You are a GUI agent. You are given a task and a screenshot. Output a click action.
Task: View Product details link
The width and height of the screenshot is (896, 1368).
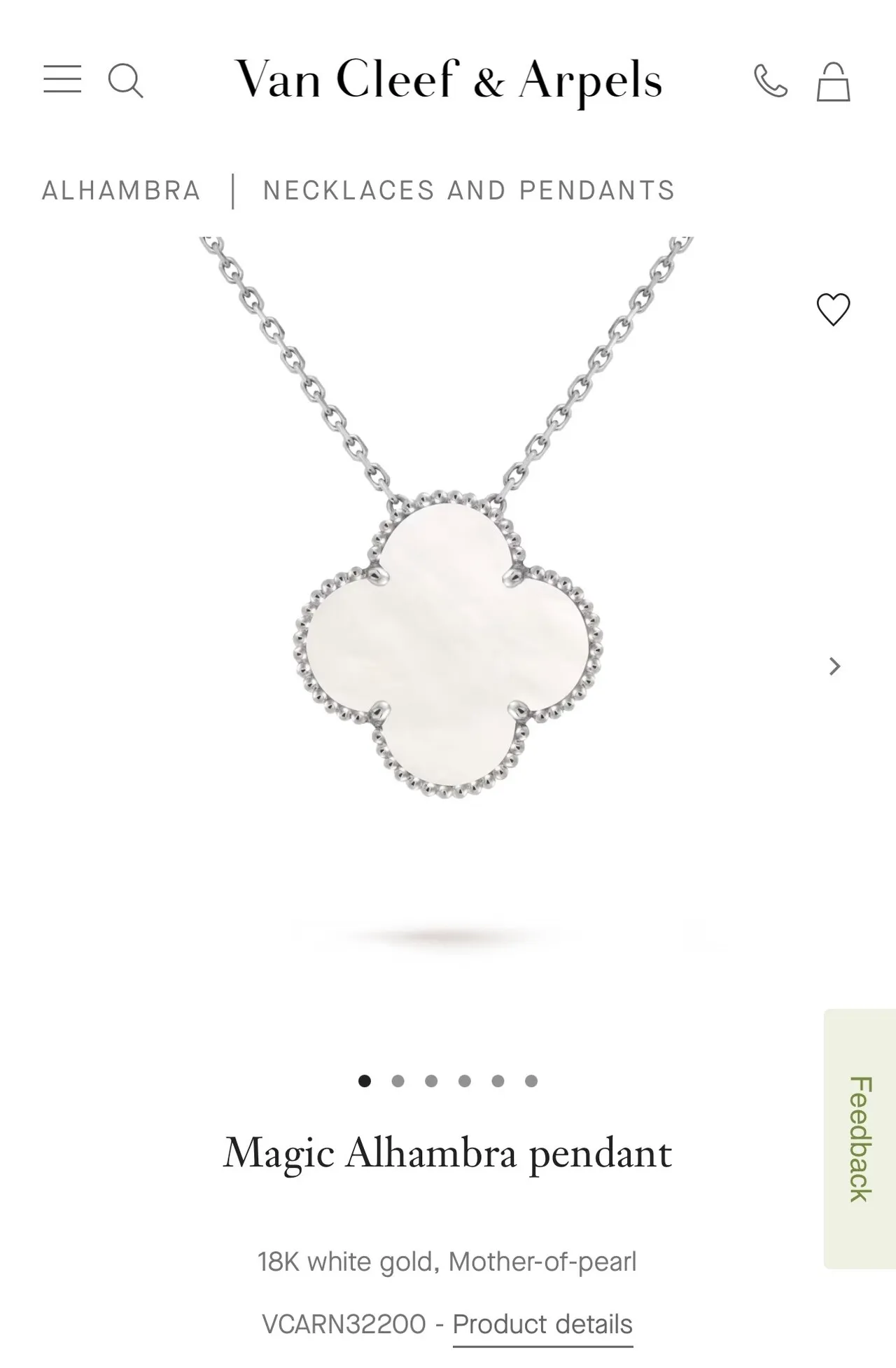542,1325
